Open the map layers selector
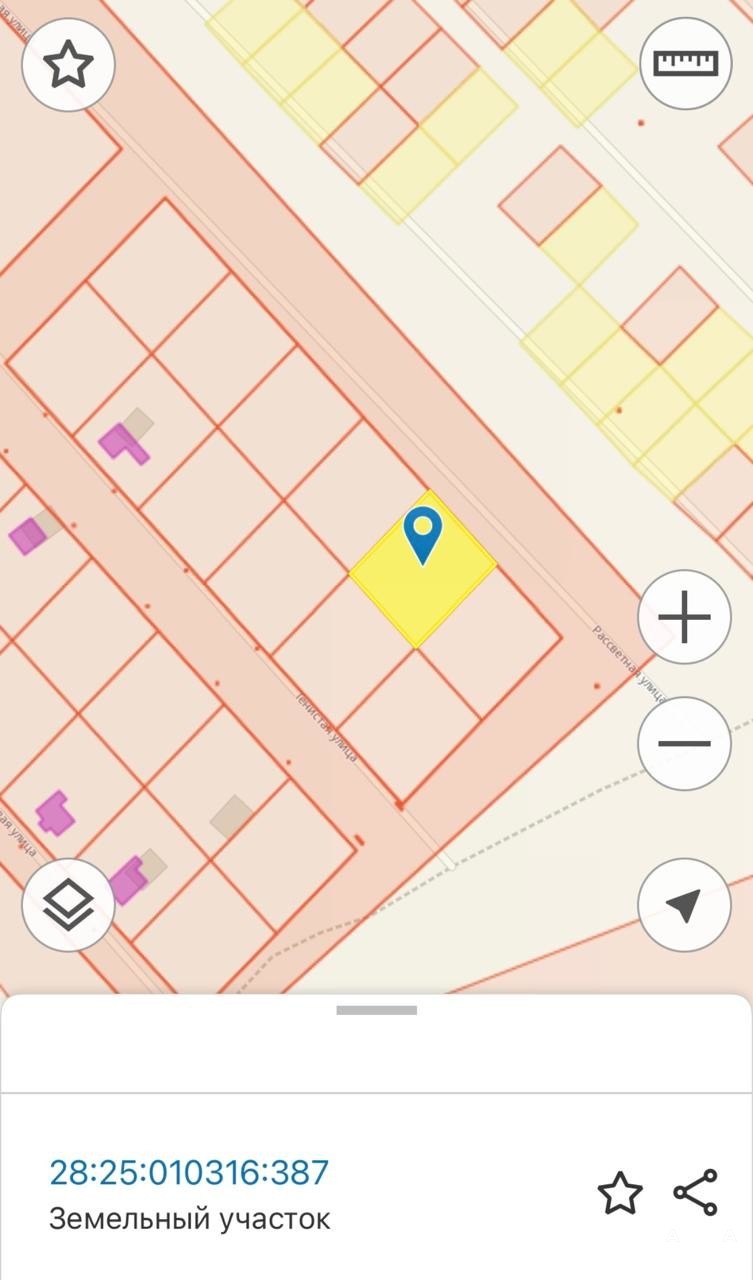The width and height of the screenshot is (753, 1280). 68,905
